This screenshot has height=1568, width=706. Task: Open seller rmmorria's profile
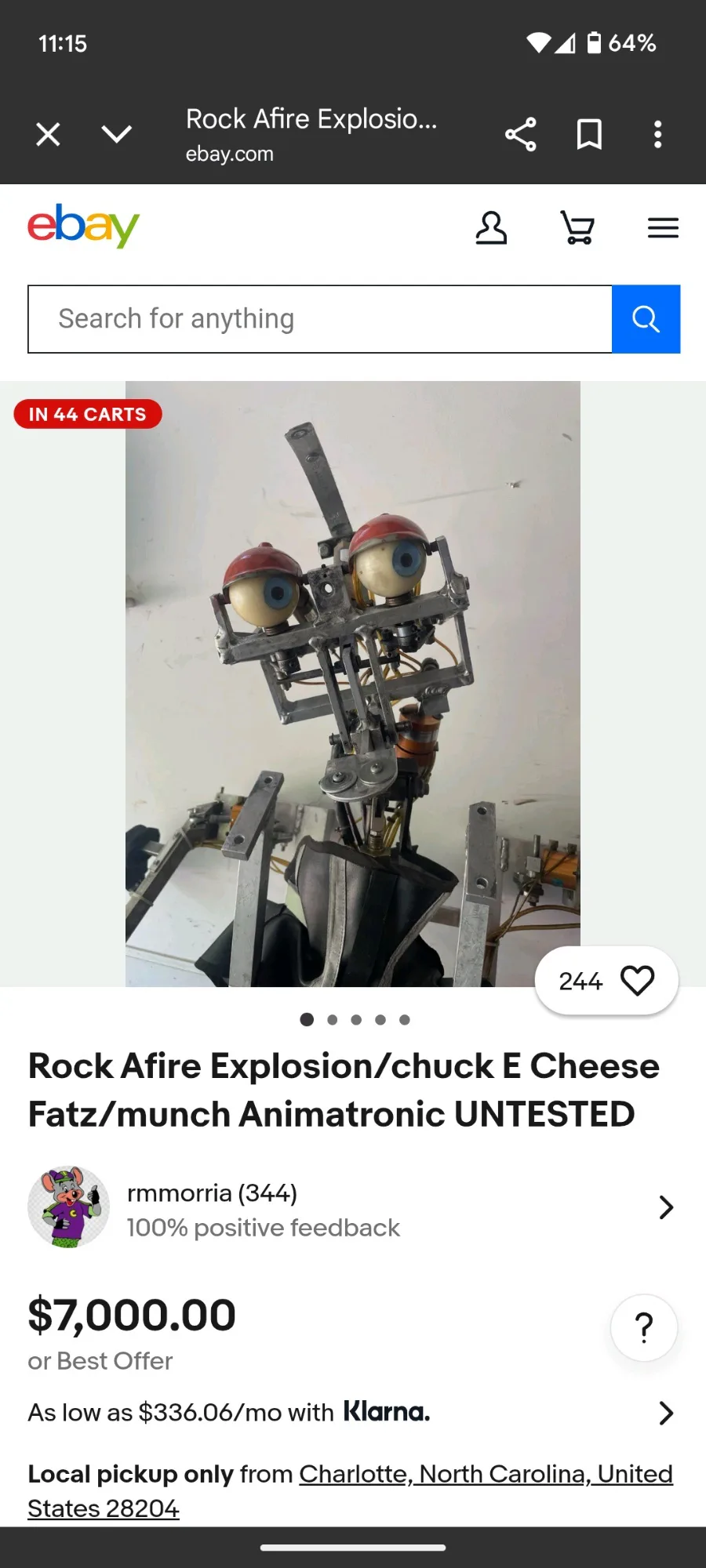coord(351,1207)
